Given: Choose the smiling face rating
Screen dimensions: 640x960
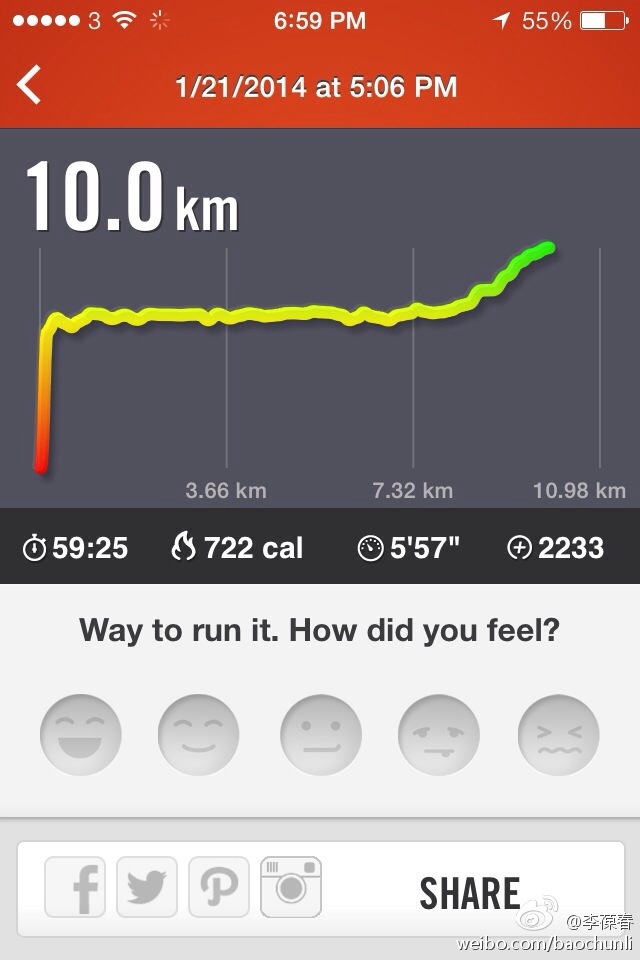Looking at the screenshot, I should pyautogui.click(x=199, y=735).
